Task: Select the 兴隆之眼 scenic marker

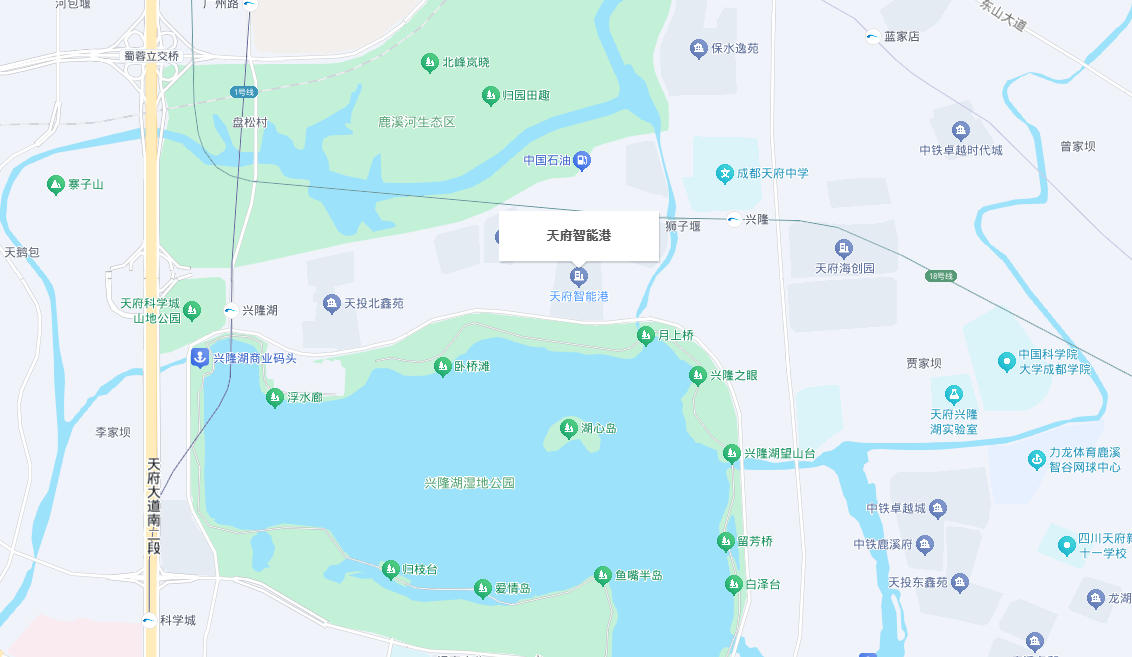Action: pyautogui.click(x=698, y=375)
